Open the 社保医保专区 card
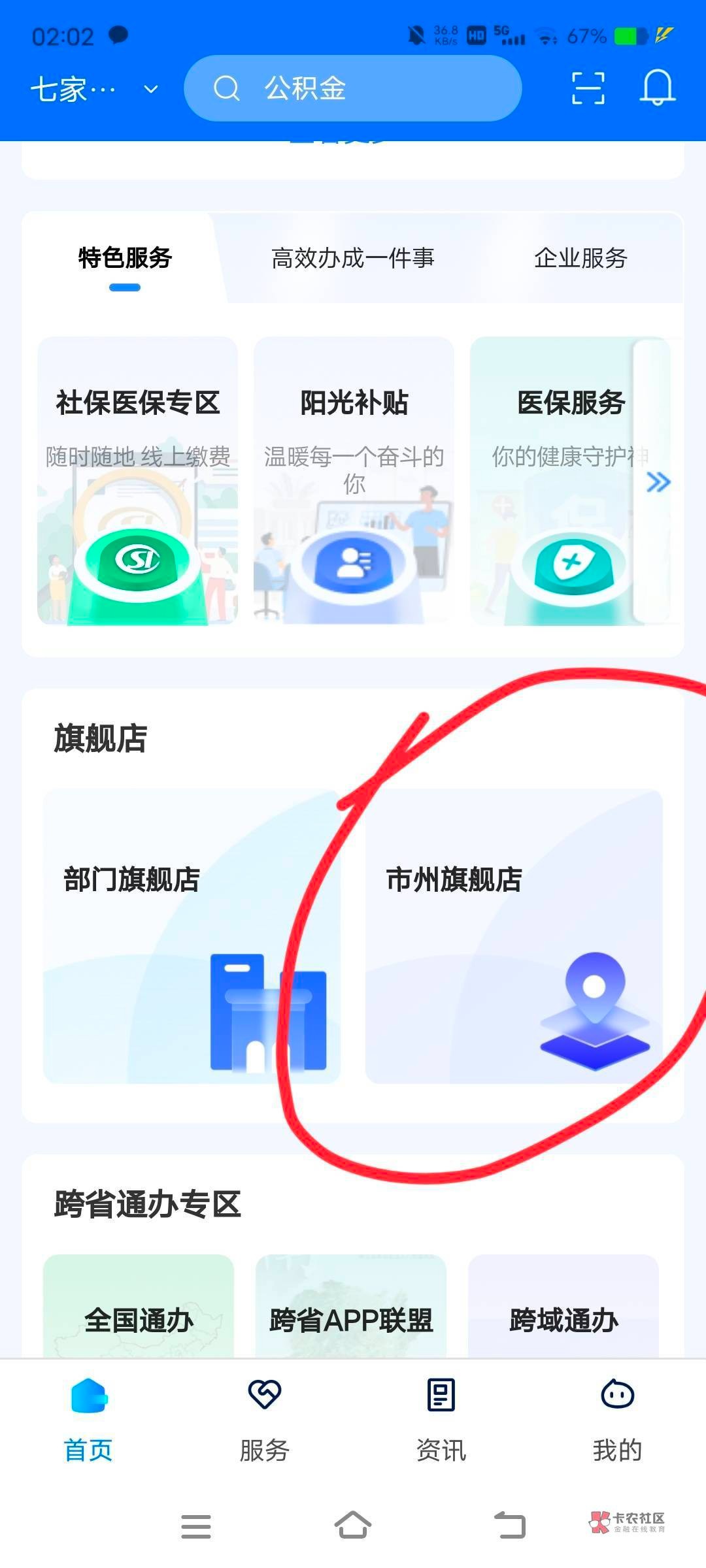The image size is (706, 1568). click(137, 481)
